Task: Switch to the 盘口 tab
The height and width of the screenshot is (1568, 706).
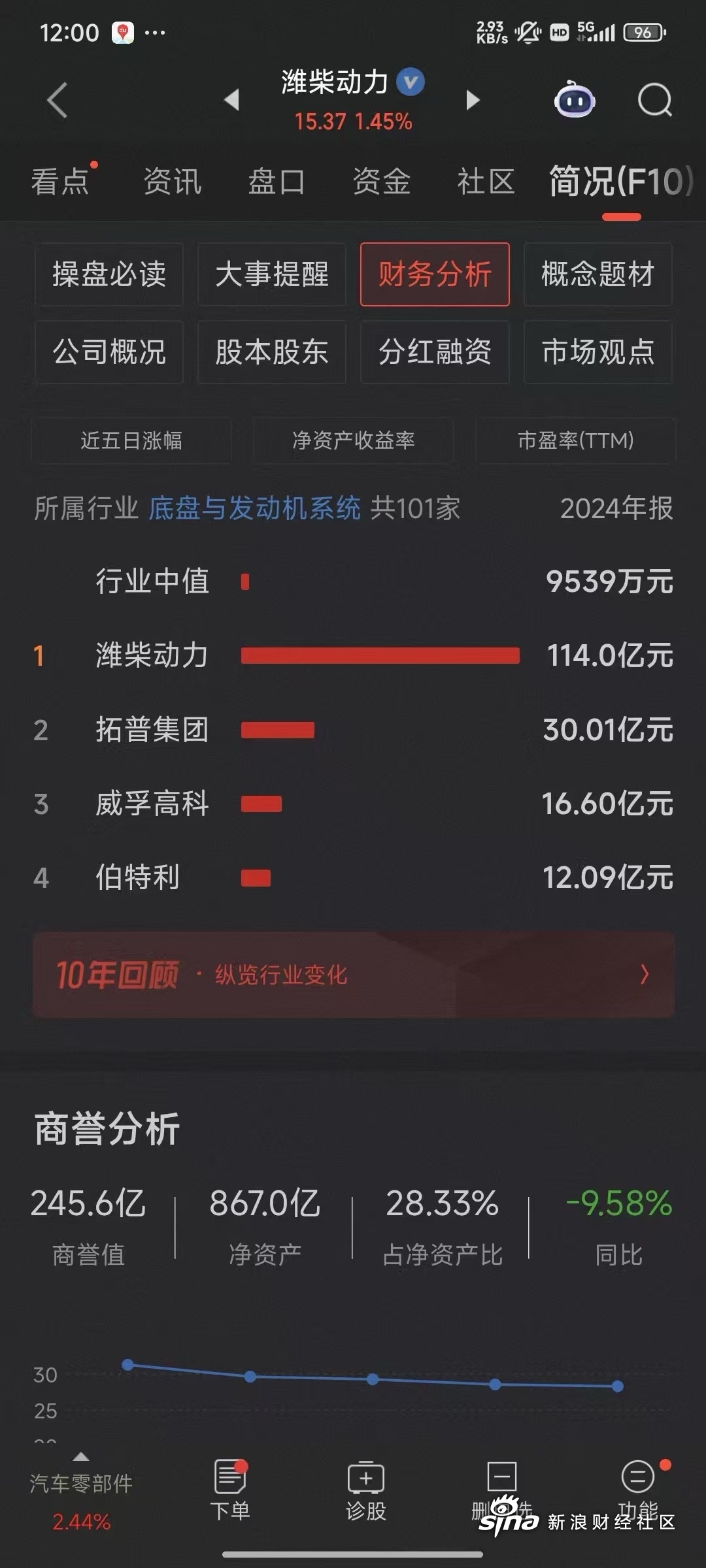Action: coord(277,182)
